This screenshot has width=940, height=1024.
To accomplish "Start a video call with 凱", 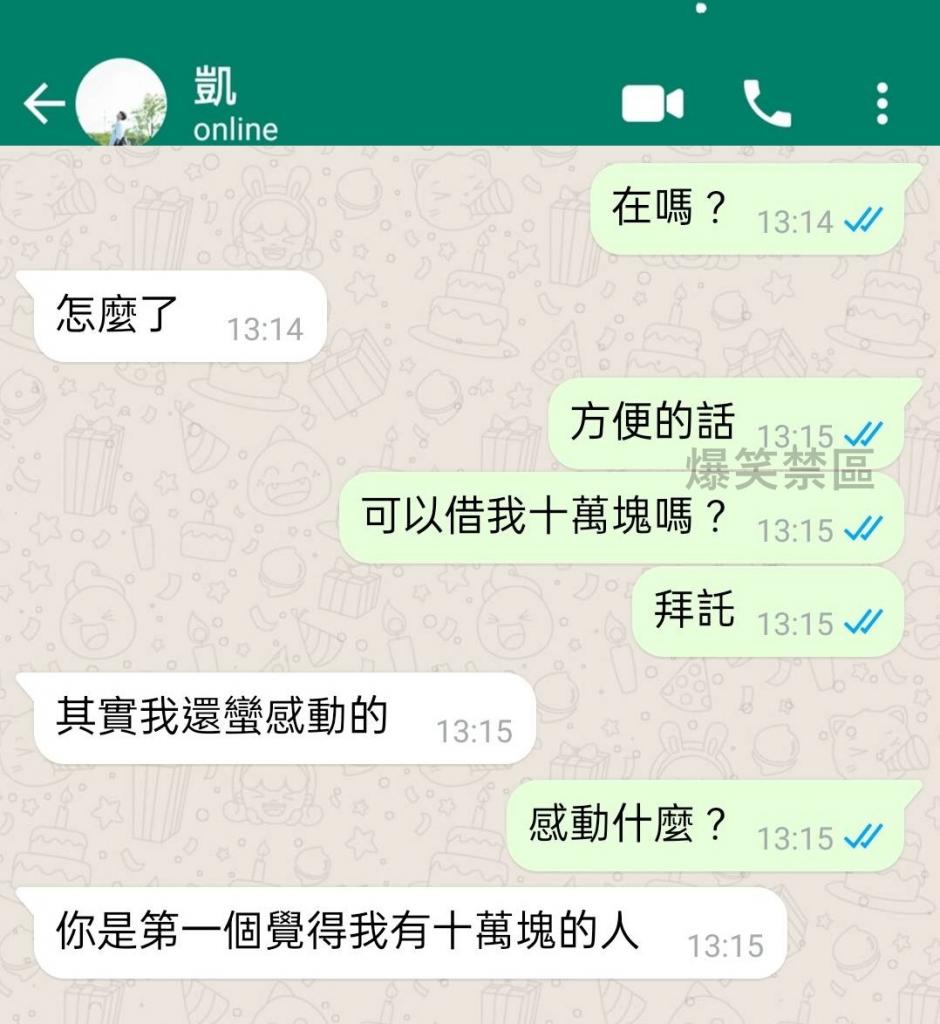I will point(652,104).
